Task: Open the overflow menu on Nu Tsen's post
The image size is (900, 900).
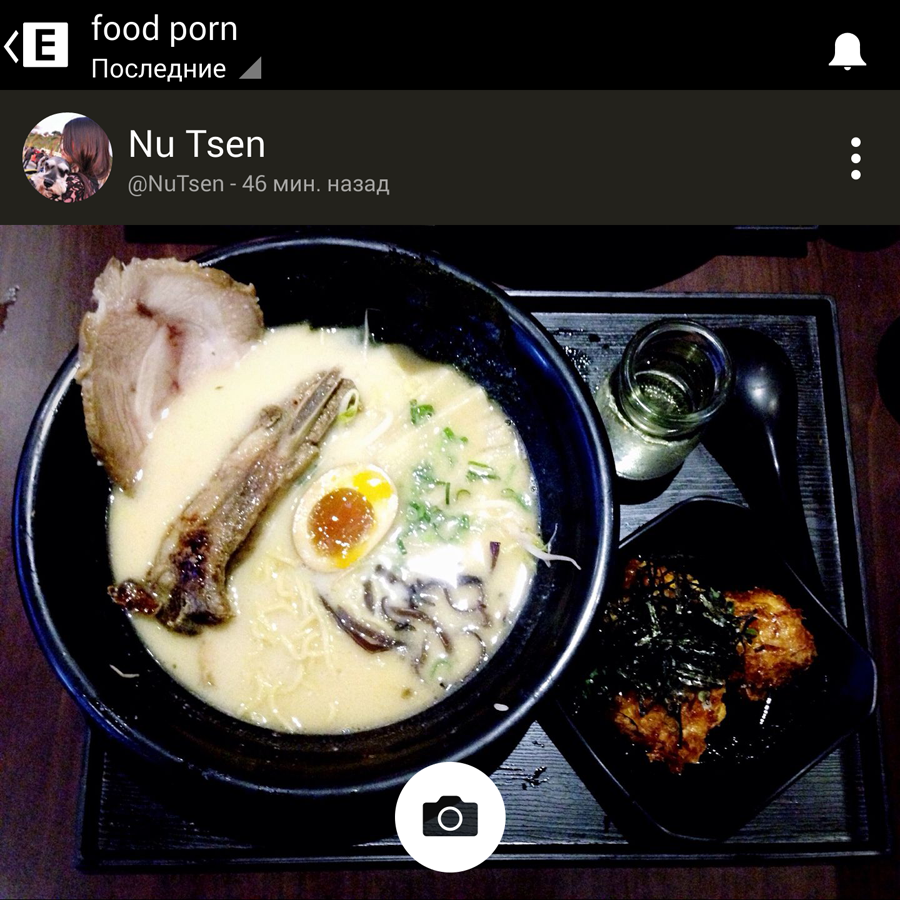Action: [855, 159]
